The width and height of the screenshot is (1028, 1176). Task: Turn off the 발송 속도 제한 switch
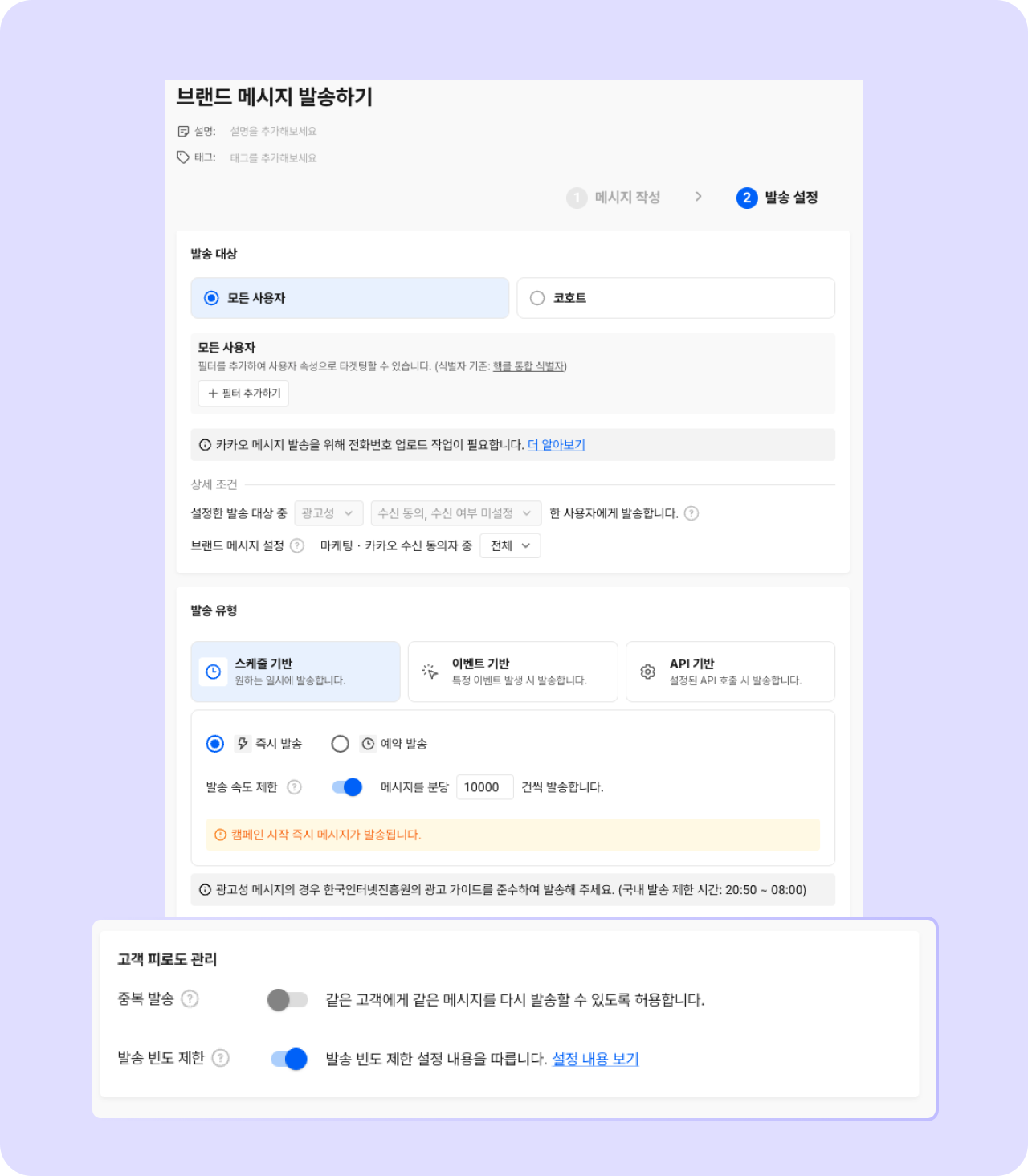point(347,787)
